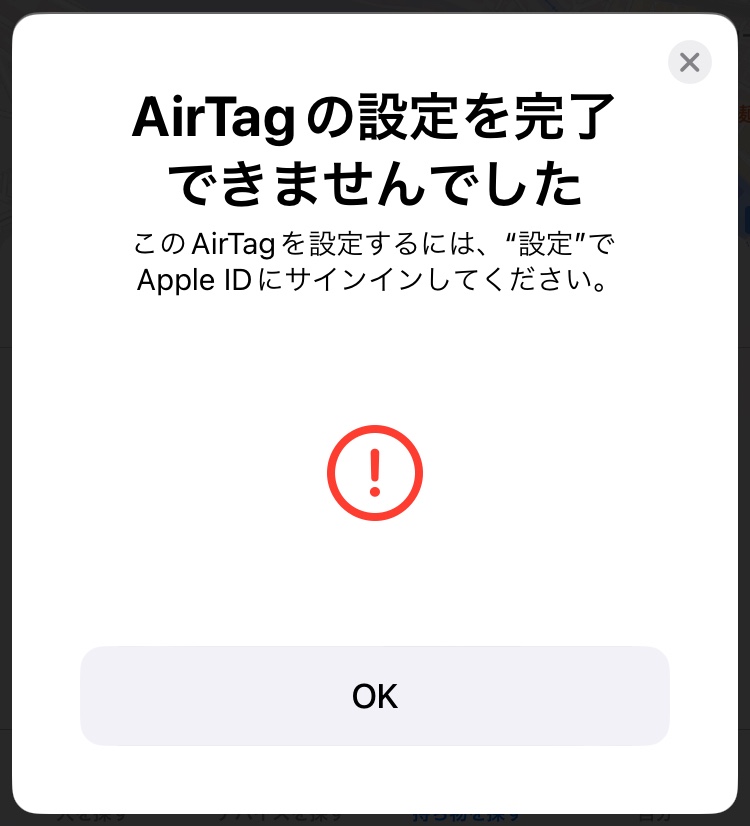
Task: Close the AirTag setup error dialog
Action: click(689, 62)
